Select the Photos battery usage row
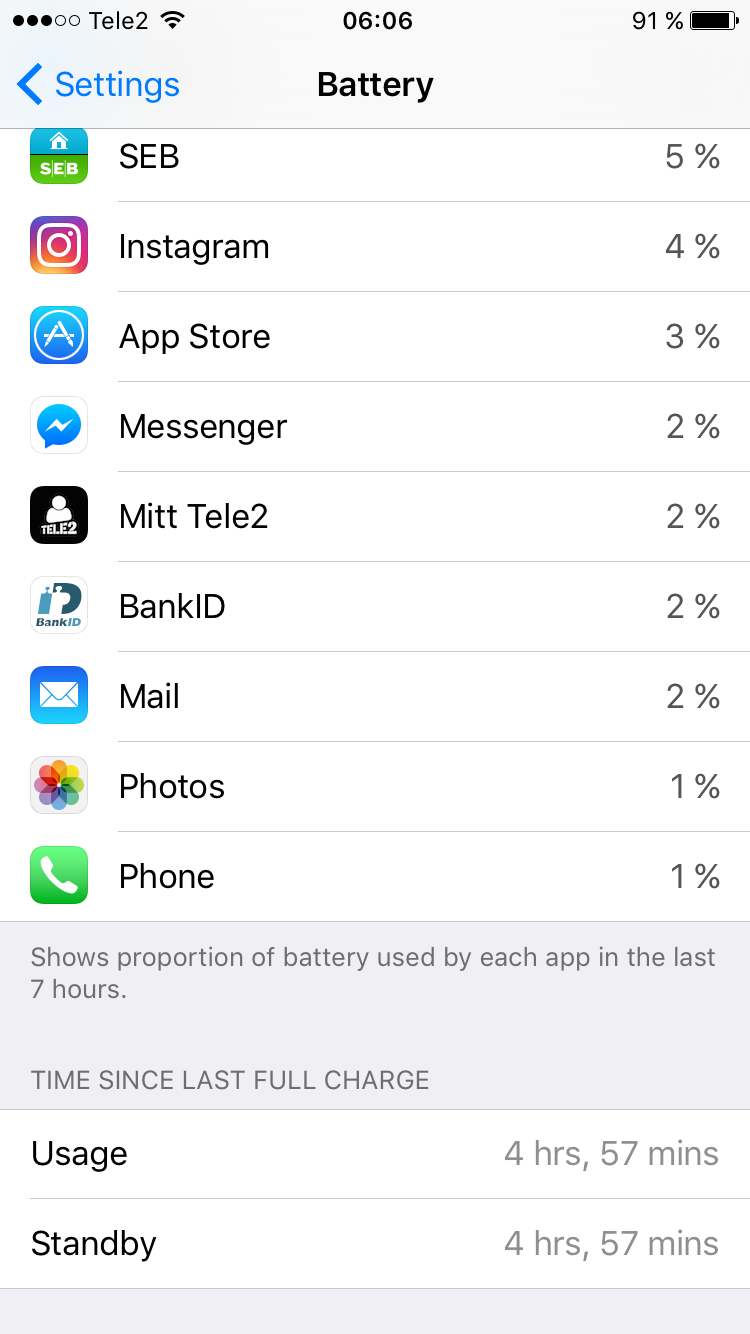This screenshot has height=1334, width=750. tap(375, 786)
